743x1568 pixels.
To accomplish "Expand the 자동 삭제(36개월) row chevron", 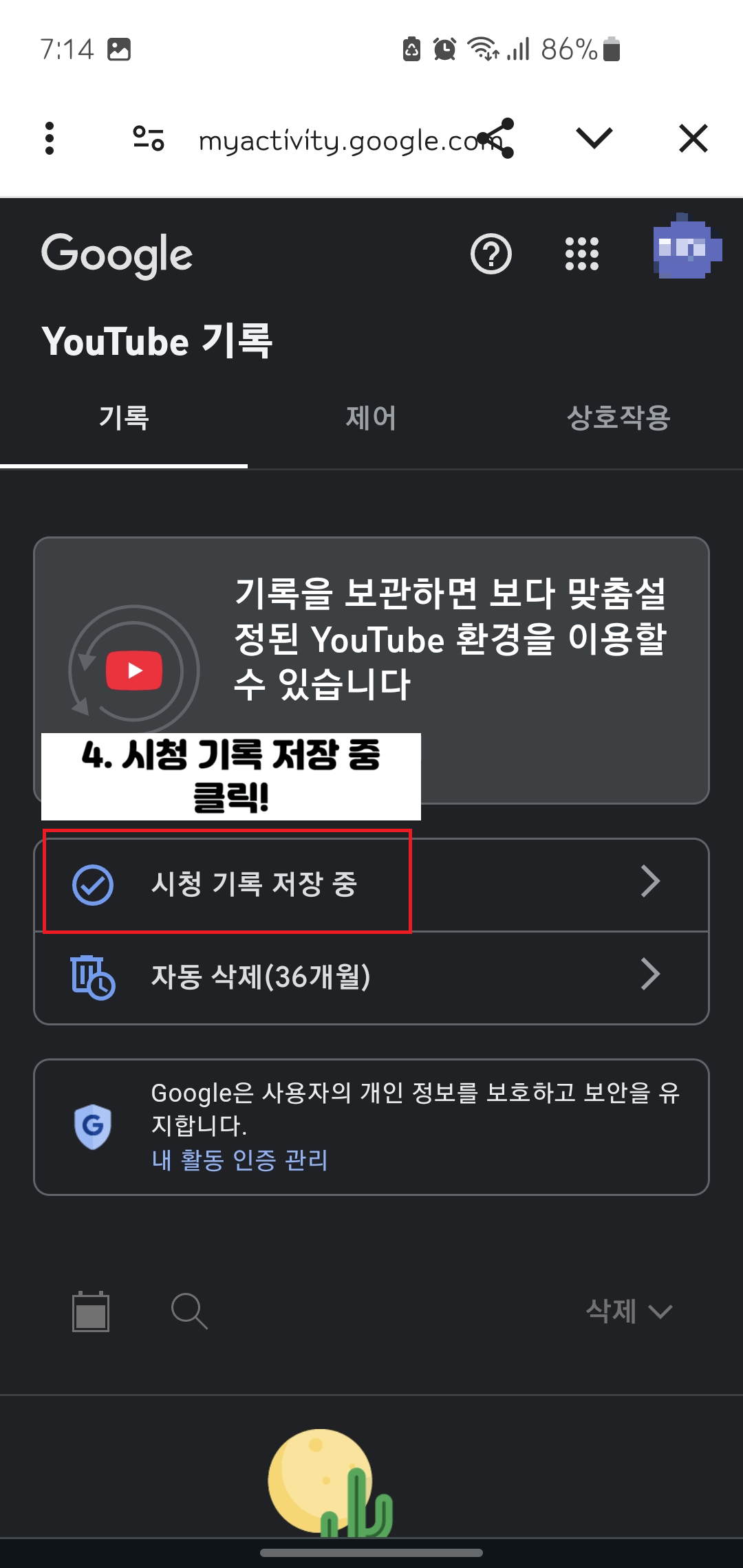I will (649, 974).
